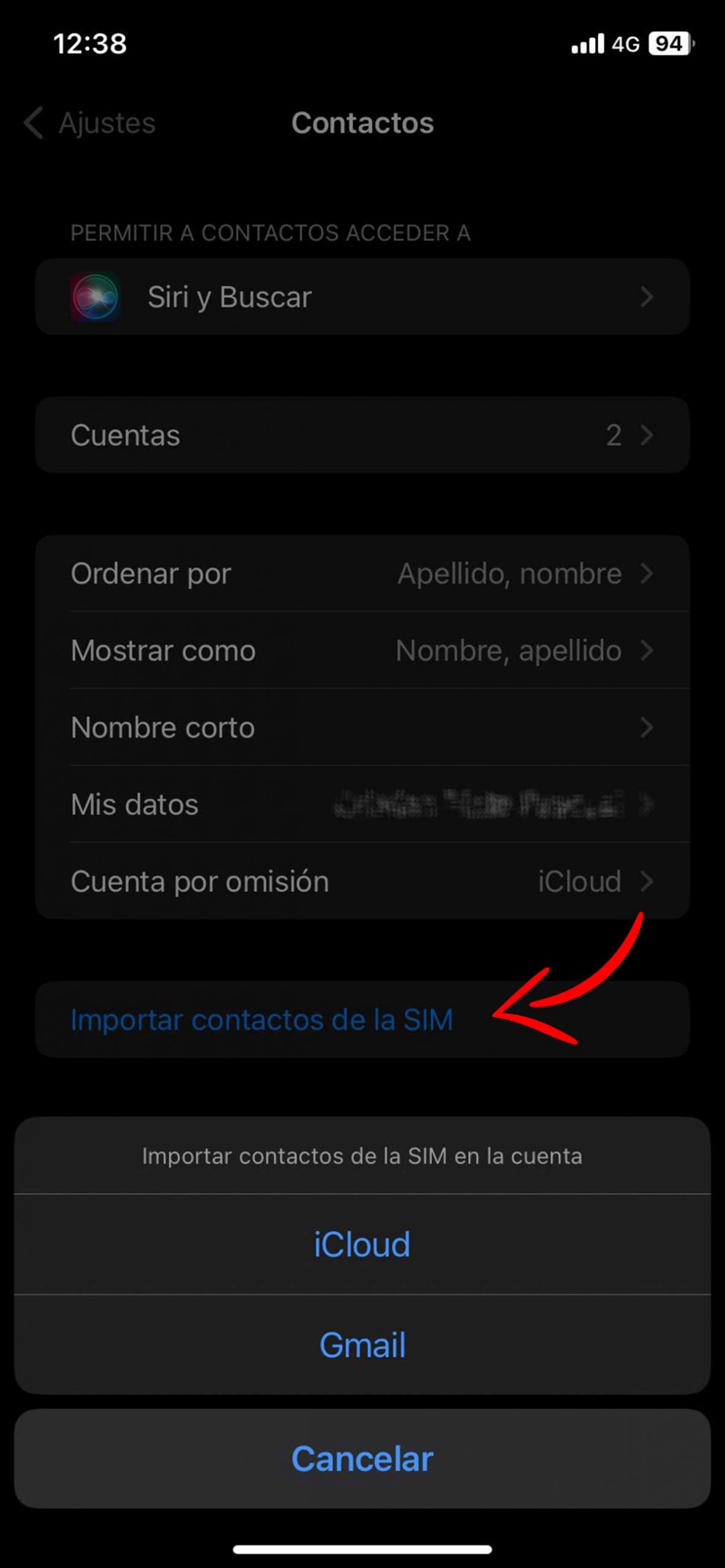Choose Gmail as import destination
Image resolution: width=725 pixels, height=1568 pixels.
tap(362, 1344)
